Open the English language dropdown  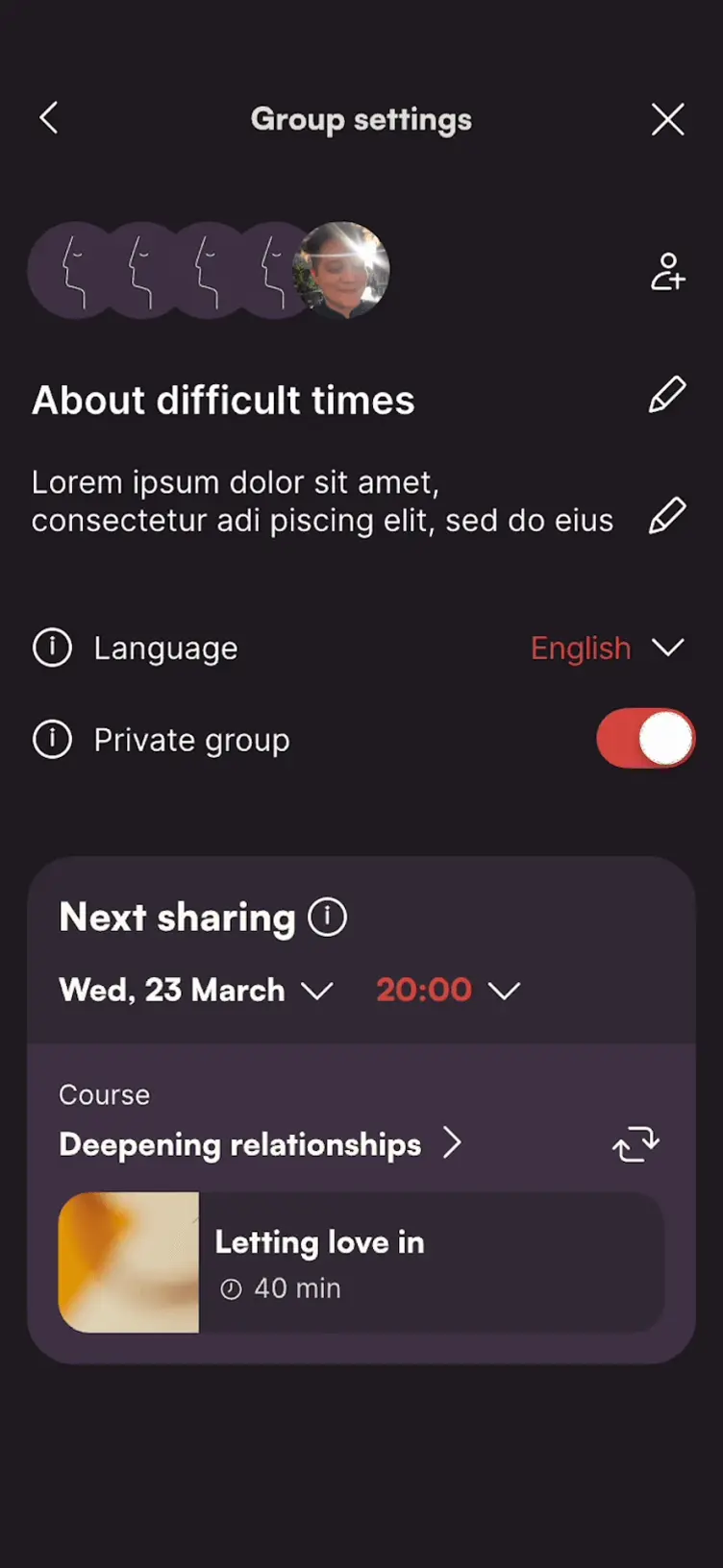pyautogui.click(x=608, y=648)
